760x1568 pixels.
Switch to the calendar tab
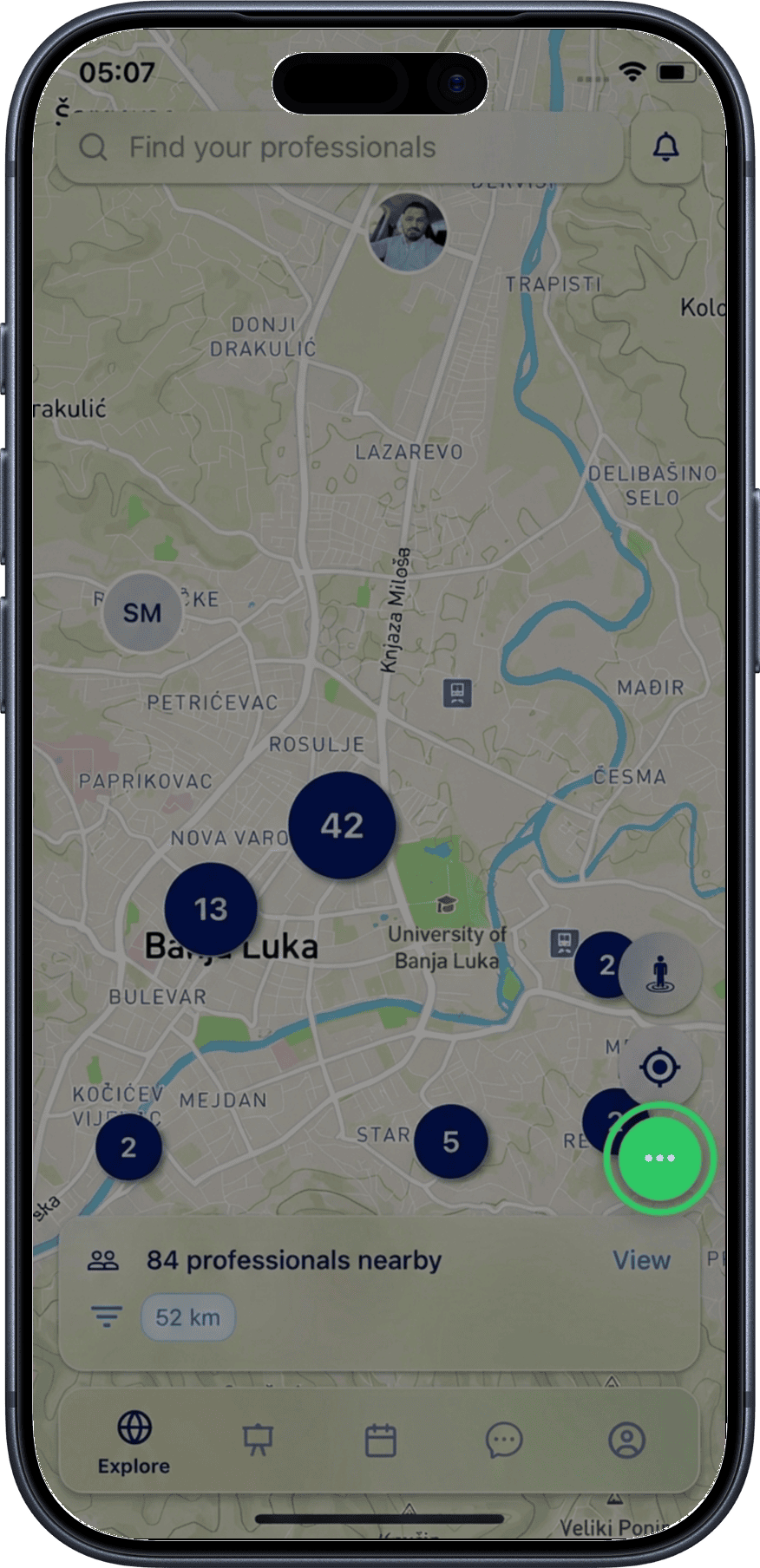click(380, 1441)
